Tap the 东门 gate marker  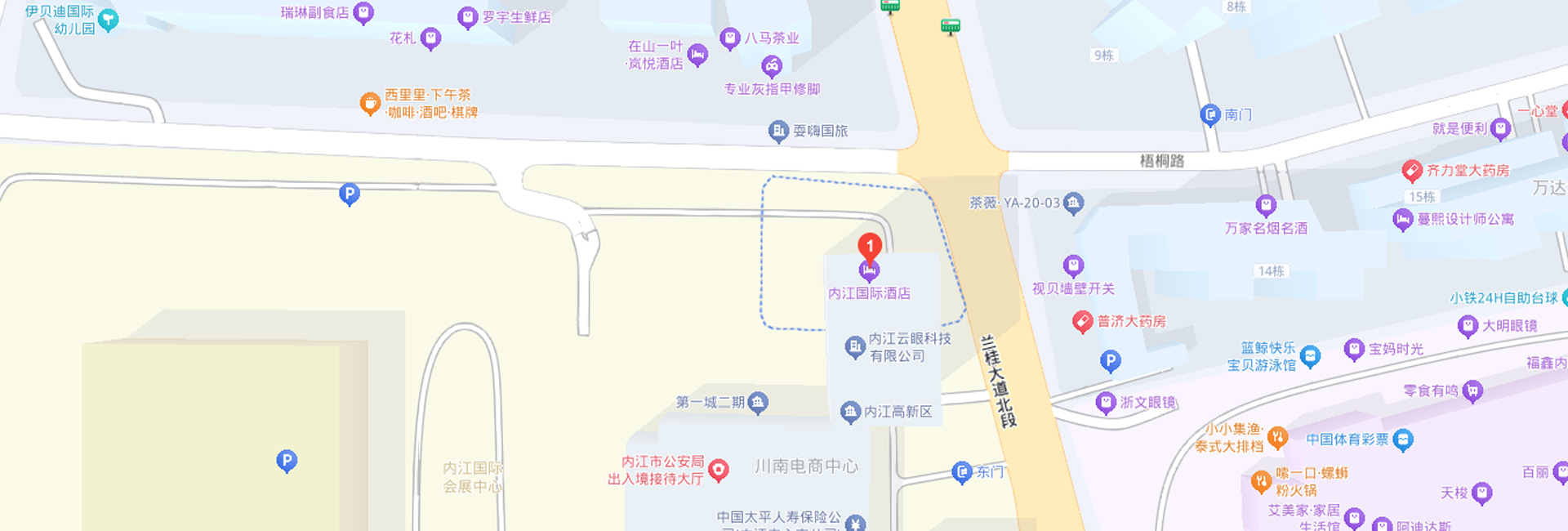point(962,471)
